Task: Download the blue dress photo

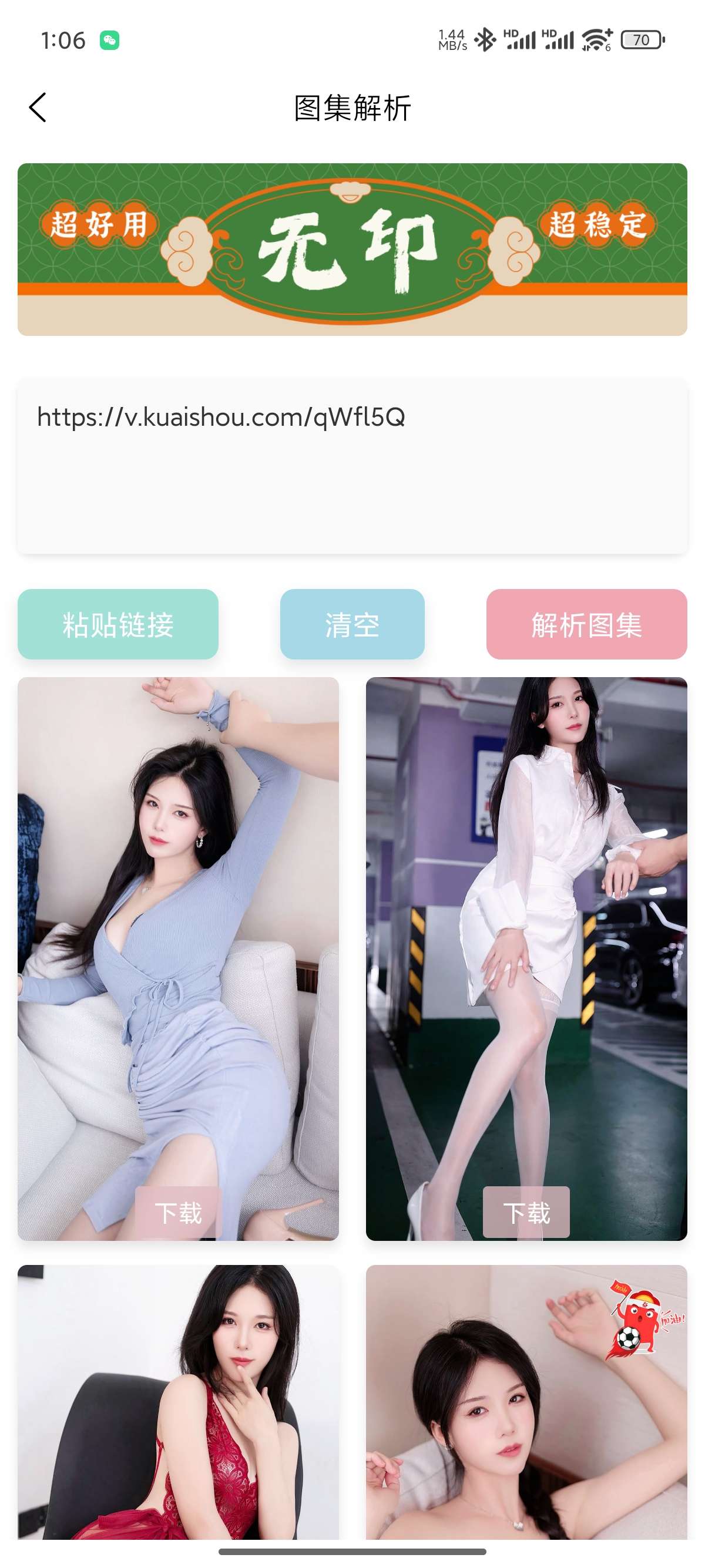Action: [178, 1212]
